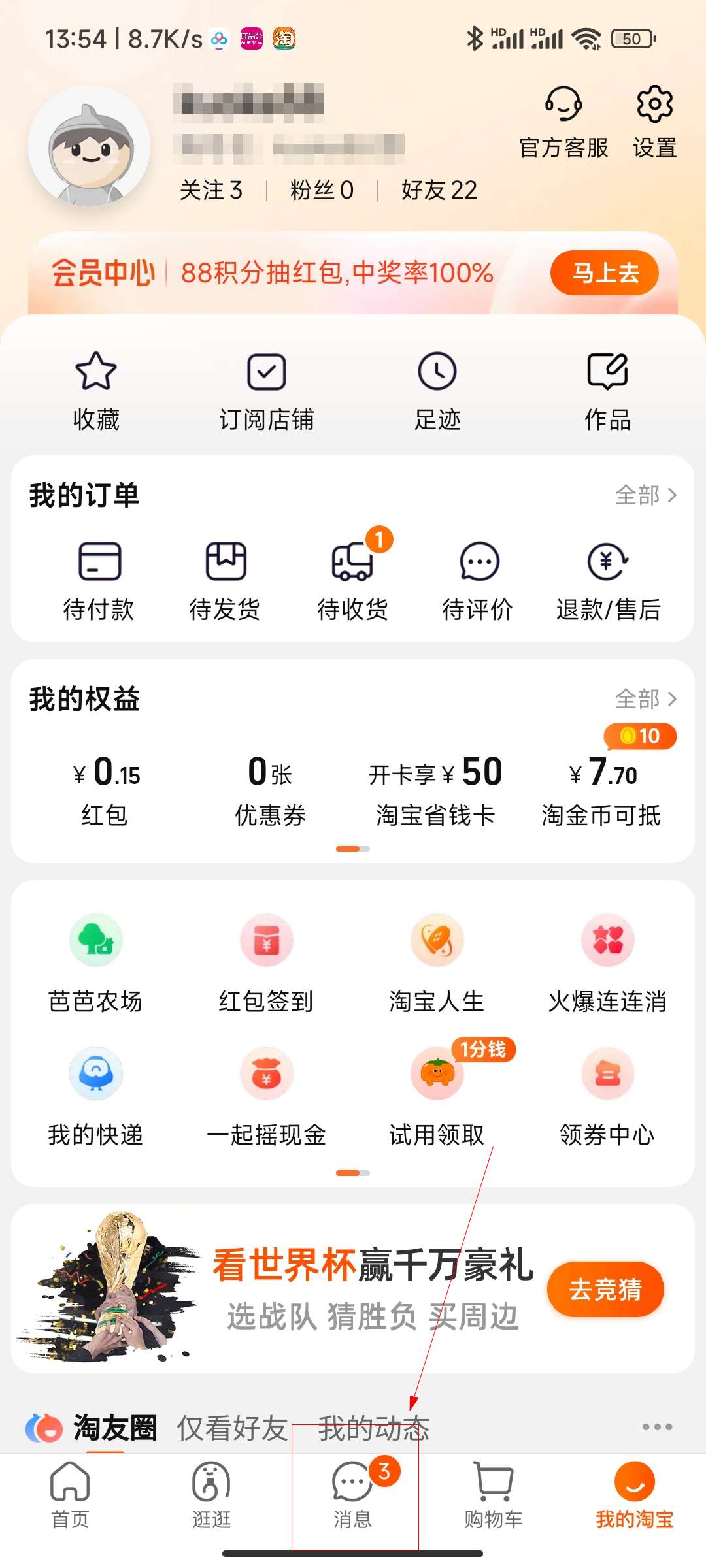This screenshot has height=1568, width=706.
Task: View all benefits via 全部 in 我的权益
Action: 645,699
